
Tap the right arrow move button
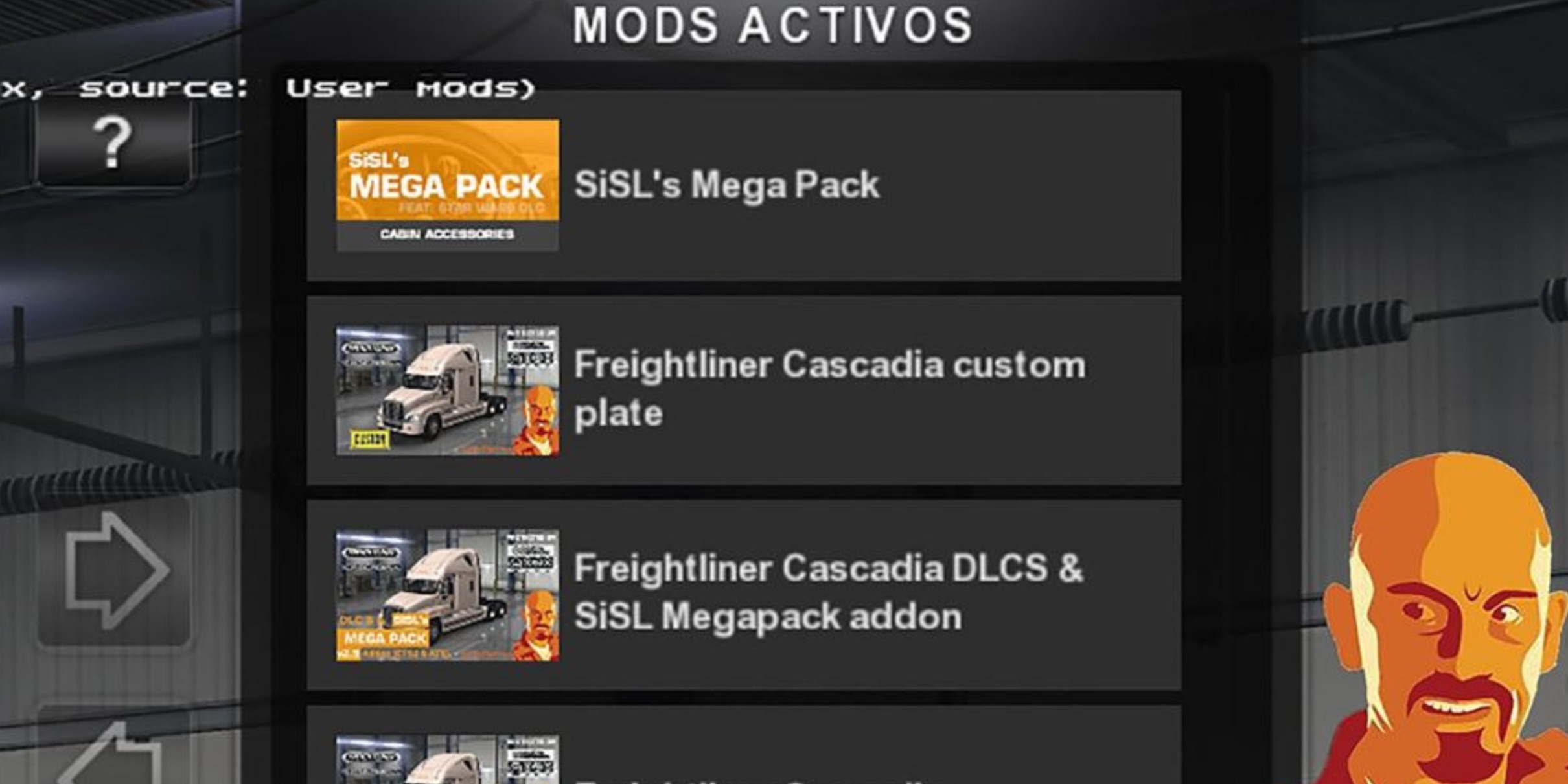click(115, 570)
